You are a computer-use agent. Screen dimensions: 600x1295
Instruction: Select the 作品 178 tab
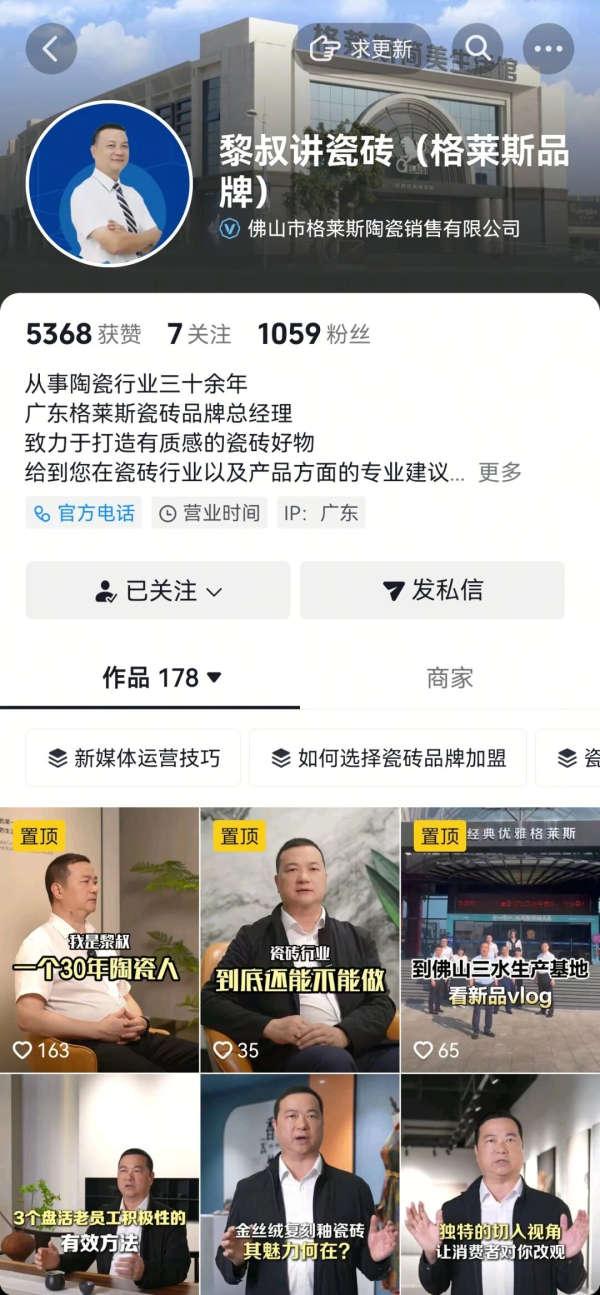(x=160, y=678)
